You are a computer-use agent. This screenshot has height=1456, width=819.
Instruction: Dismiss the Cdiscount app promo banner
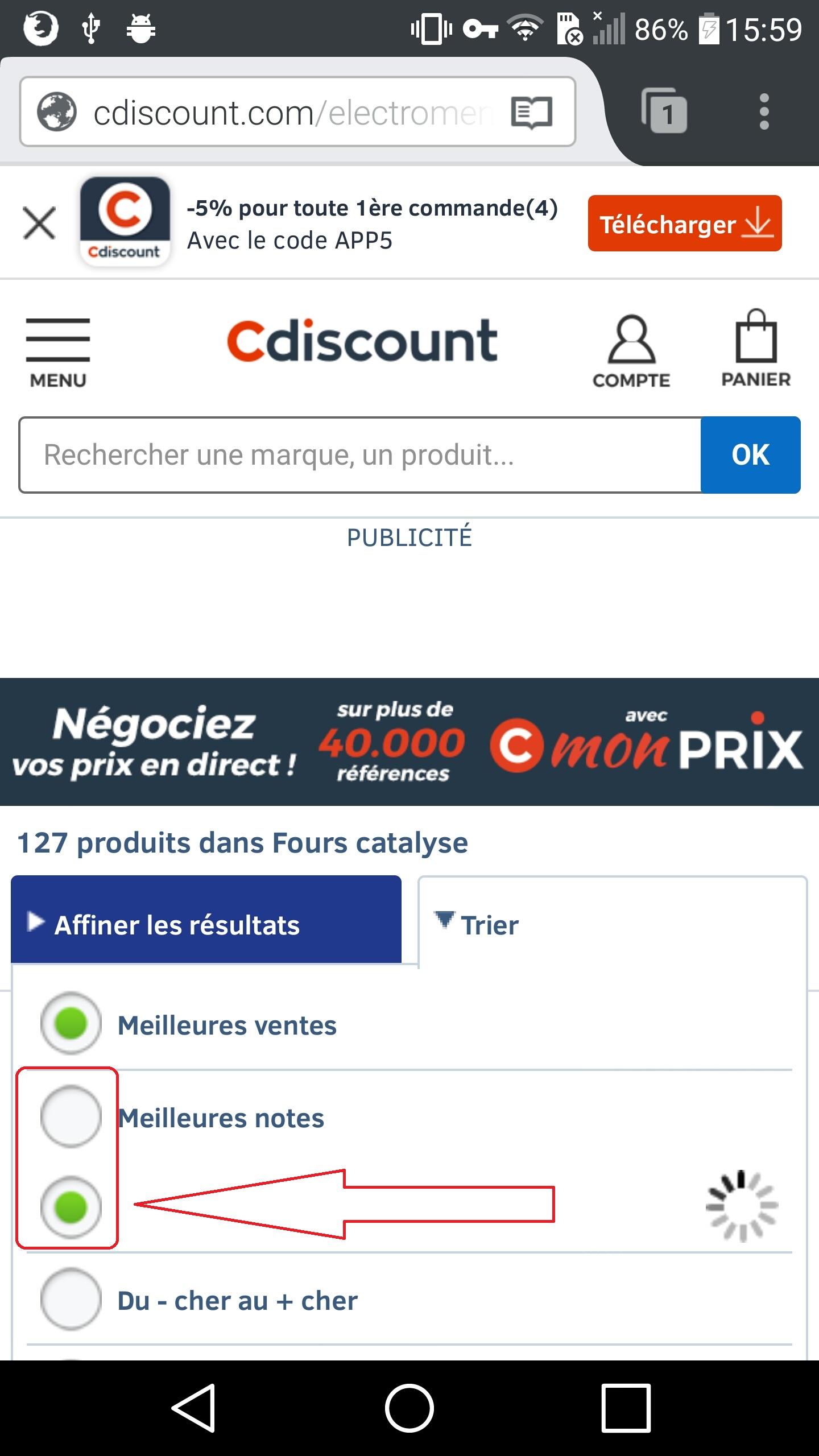39,223
